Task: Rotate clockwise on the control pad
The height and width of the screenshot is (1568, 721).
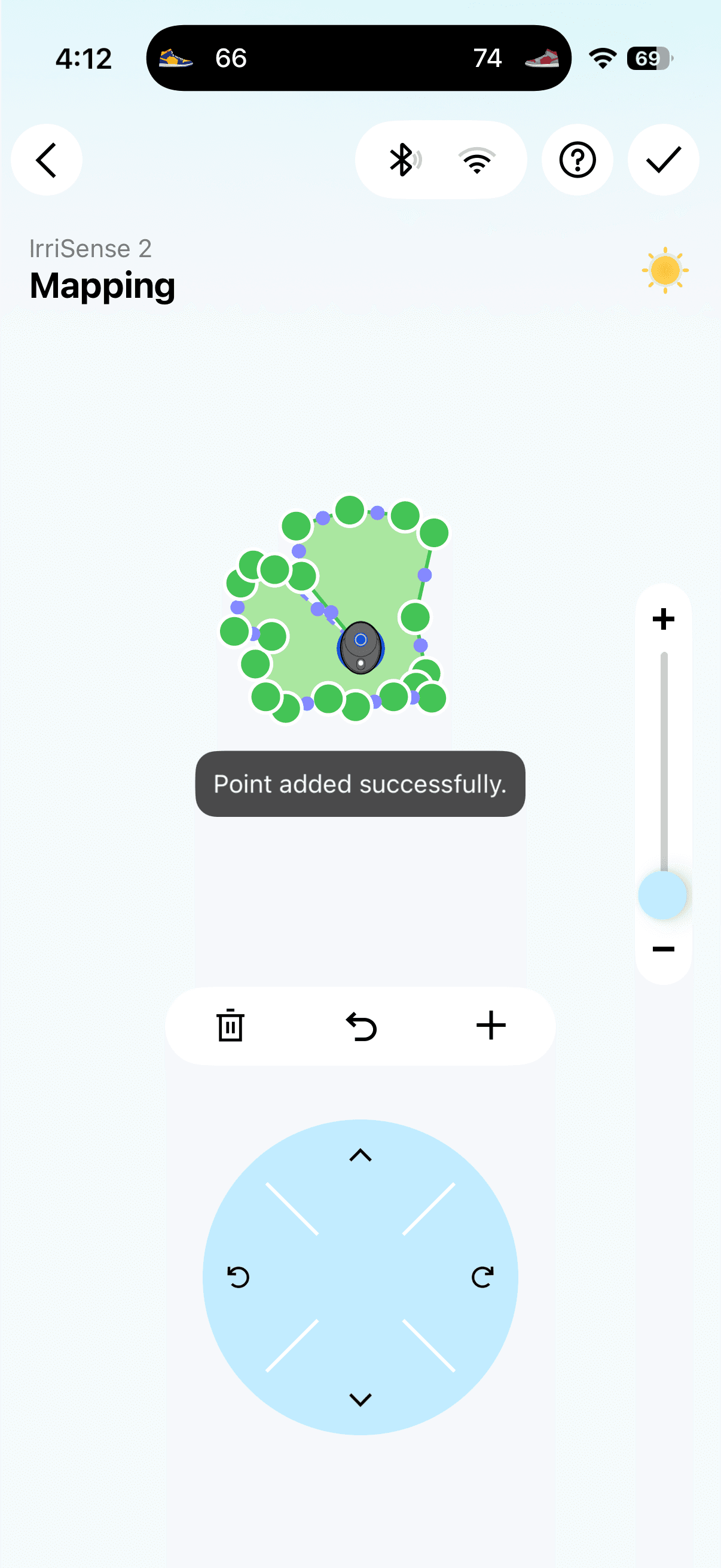Action: click(x=482, y=1276)
